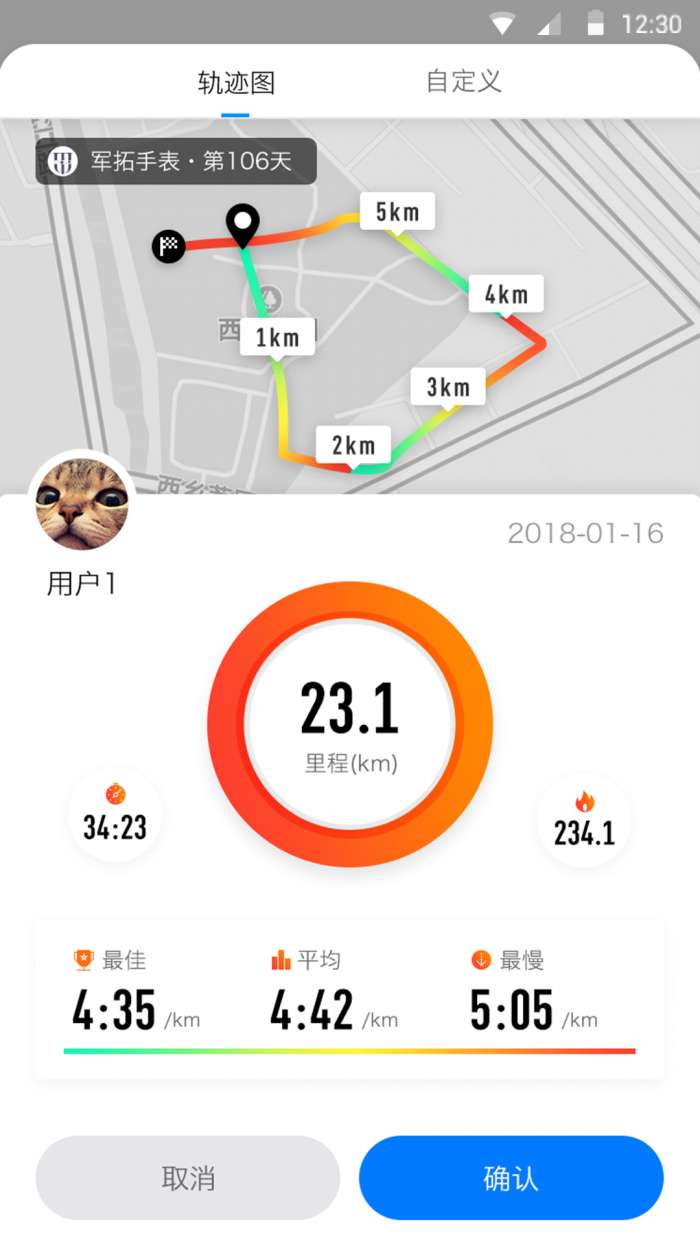The height and width of the screenshot is (1244, 700).
Task: Switch to the 自定义 tab
Action: click(463, 81)
